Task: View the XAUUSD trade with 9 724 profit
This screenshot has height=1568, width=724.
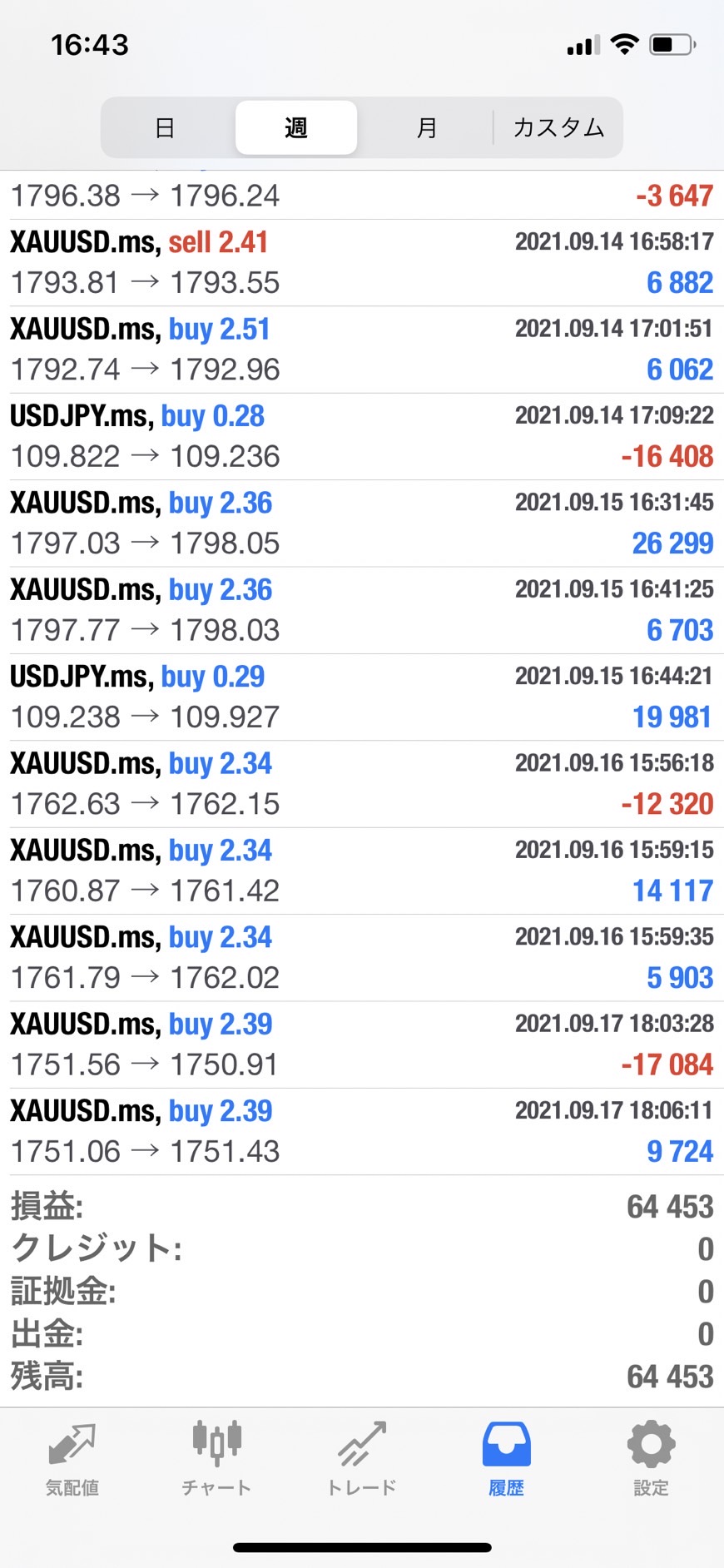Action: pyautogui.click(x=362, y=1131)
